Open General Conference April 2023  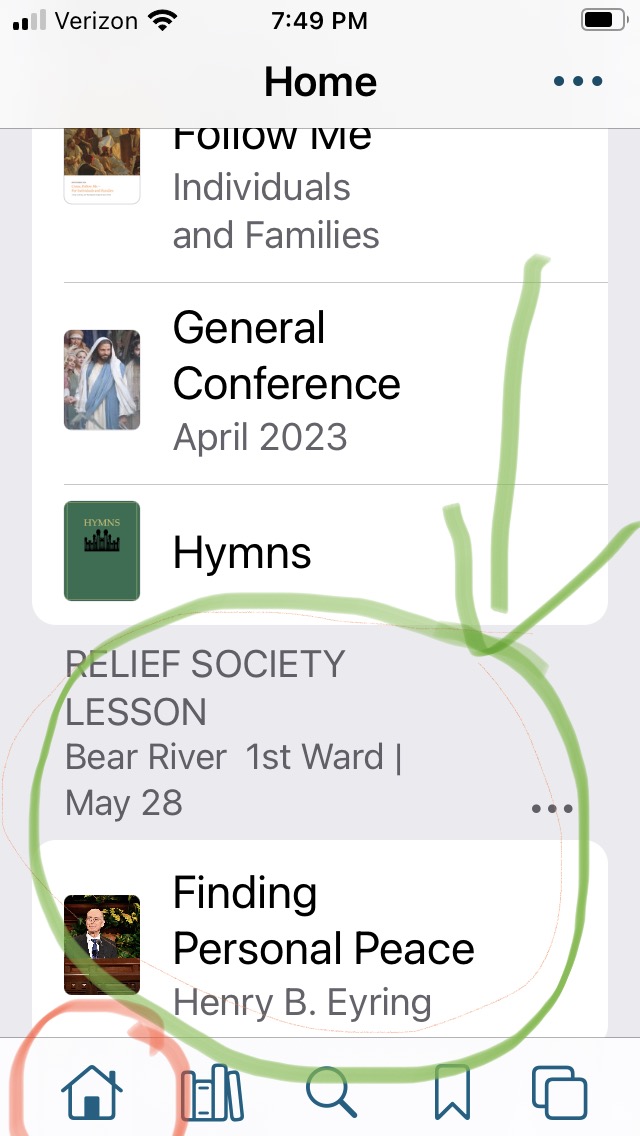click(x=286, y=382)
